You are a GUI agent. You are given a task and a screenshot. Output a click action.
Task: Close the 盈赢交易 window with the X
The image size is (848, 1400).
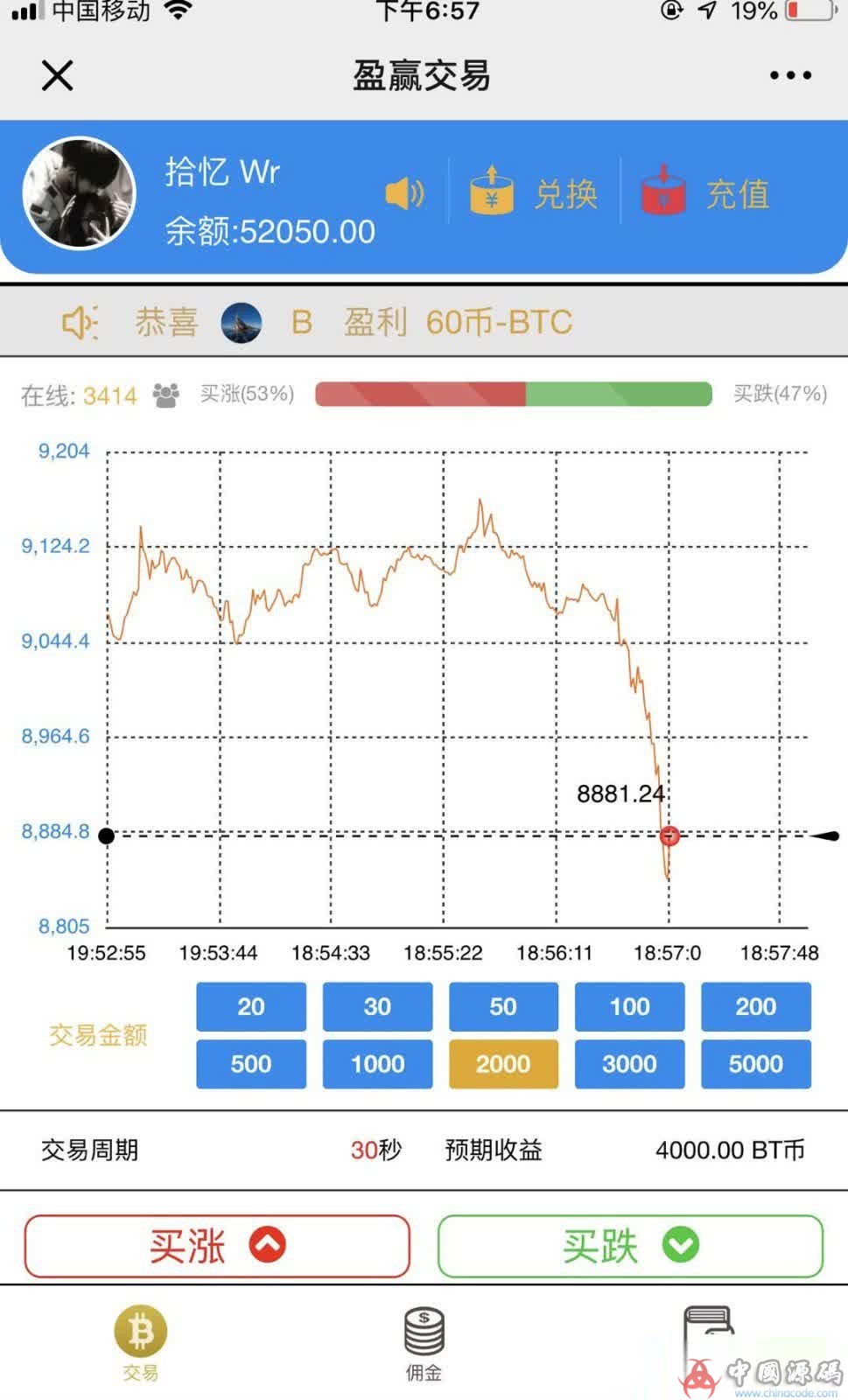pos(57,75)
